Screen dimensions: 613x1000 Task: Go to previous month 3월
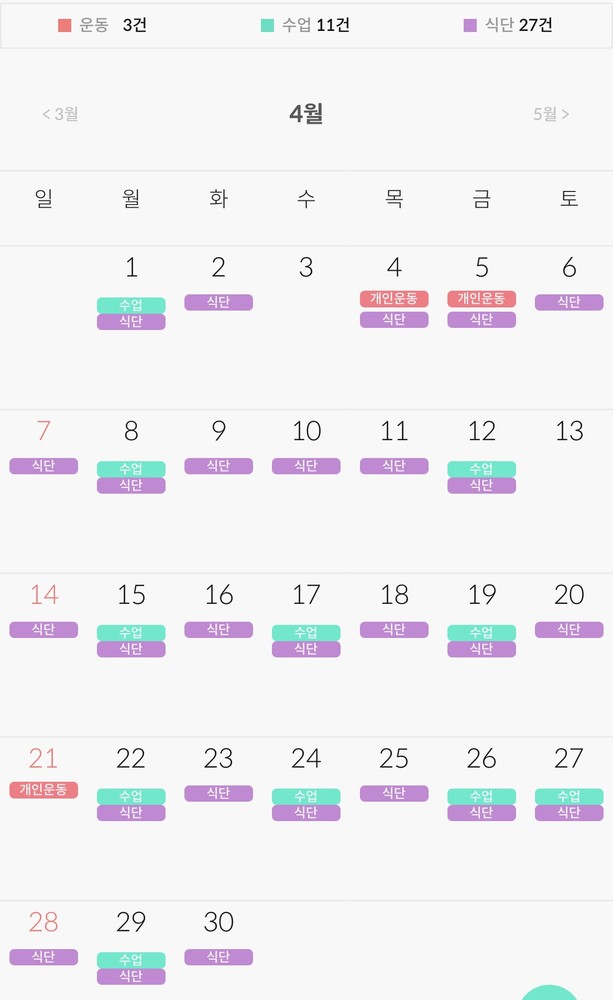click(60, 114)
